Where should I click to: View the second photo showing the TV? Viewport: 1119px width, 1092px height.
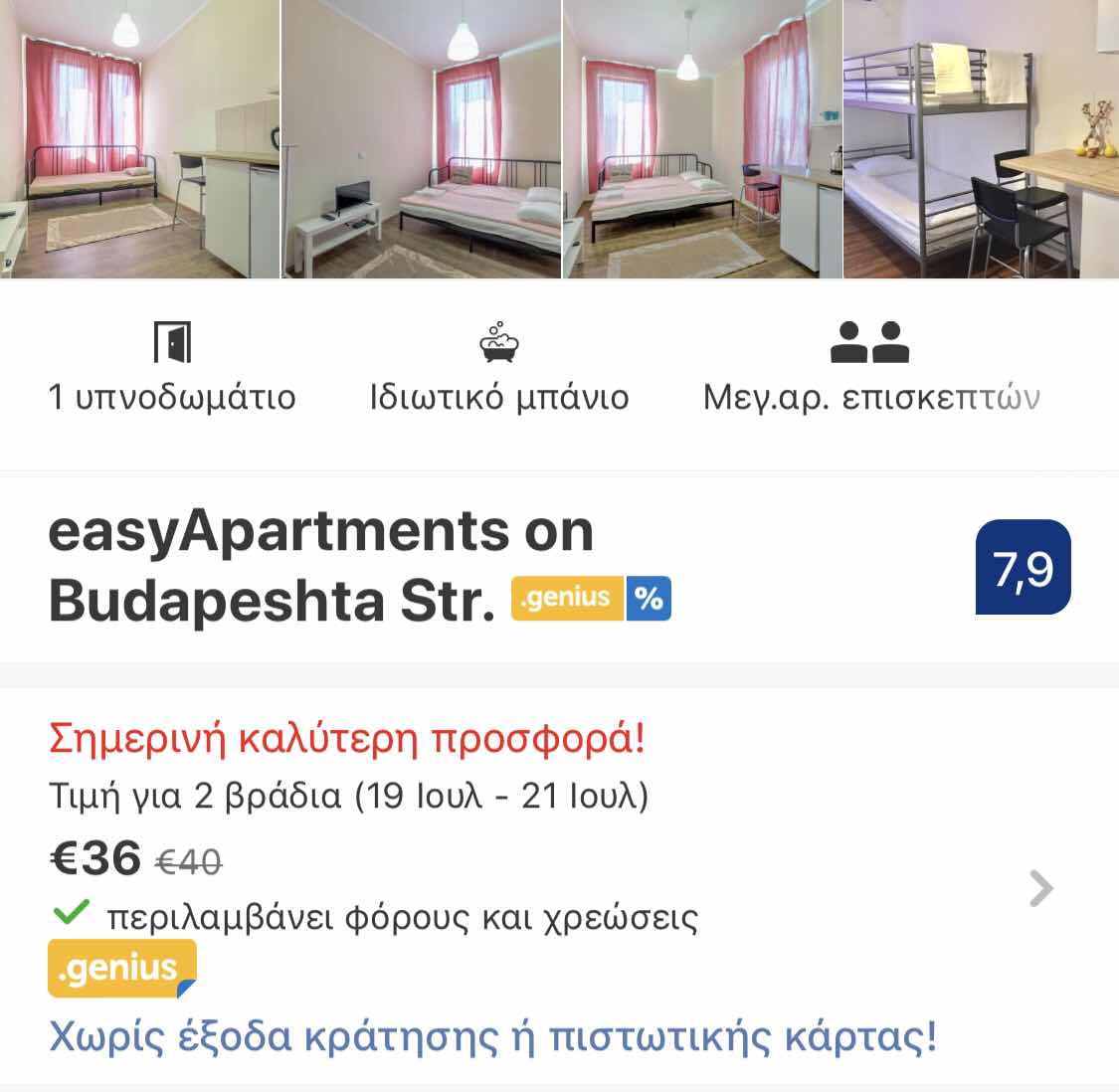point(421,139)
